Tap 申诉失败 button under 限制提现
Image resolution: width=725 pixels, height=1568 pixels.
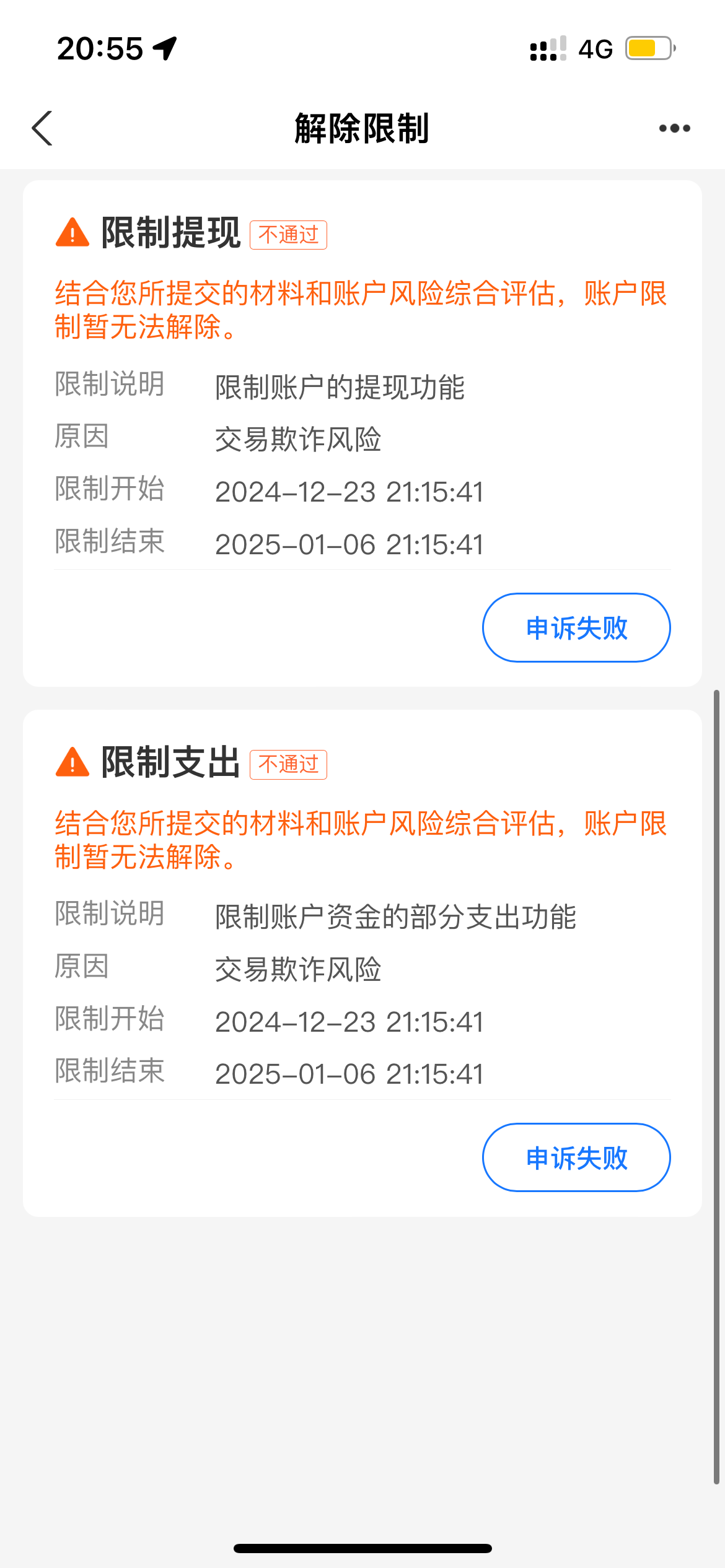click(576, 627)
